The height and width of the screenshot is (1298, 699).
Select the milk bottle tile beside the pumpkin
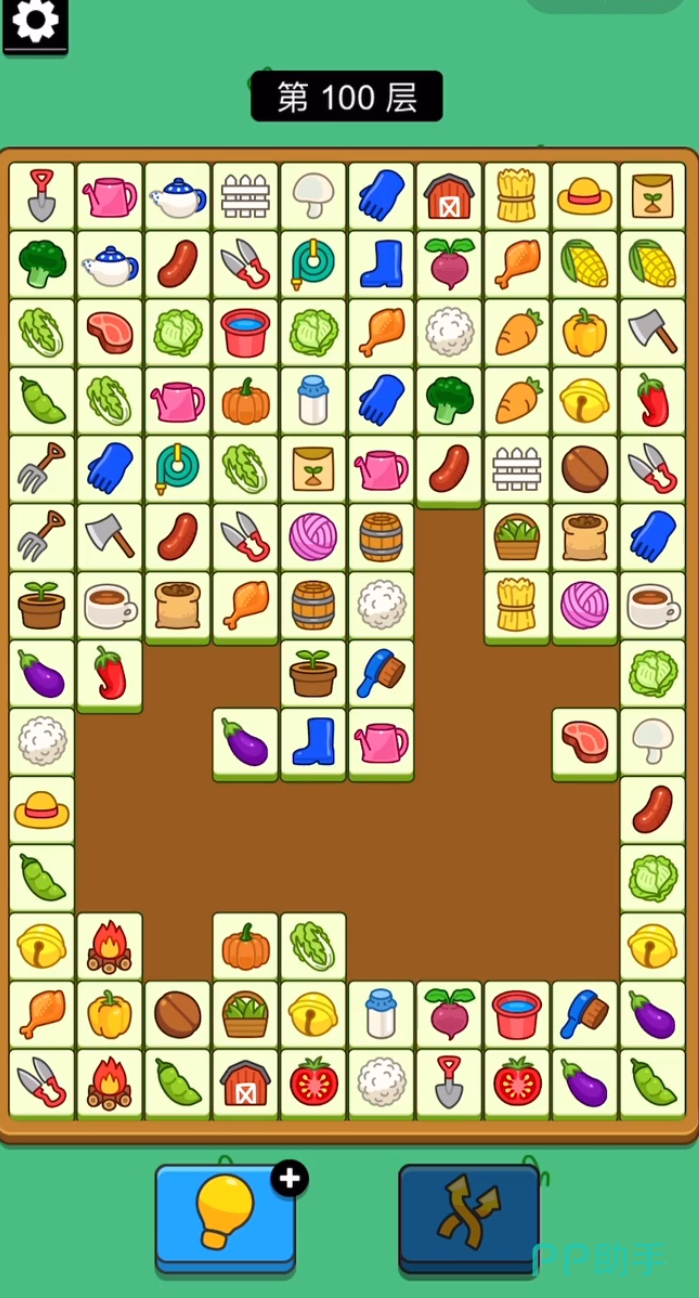pyautogui.click(x=314, y=400)
